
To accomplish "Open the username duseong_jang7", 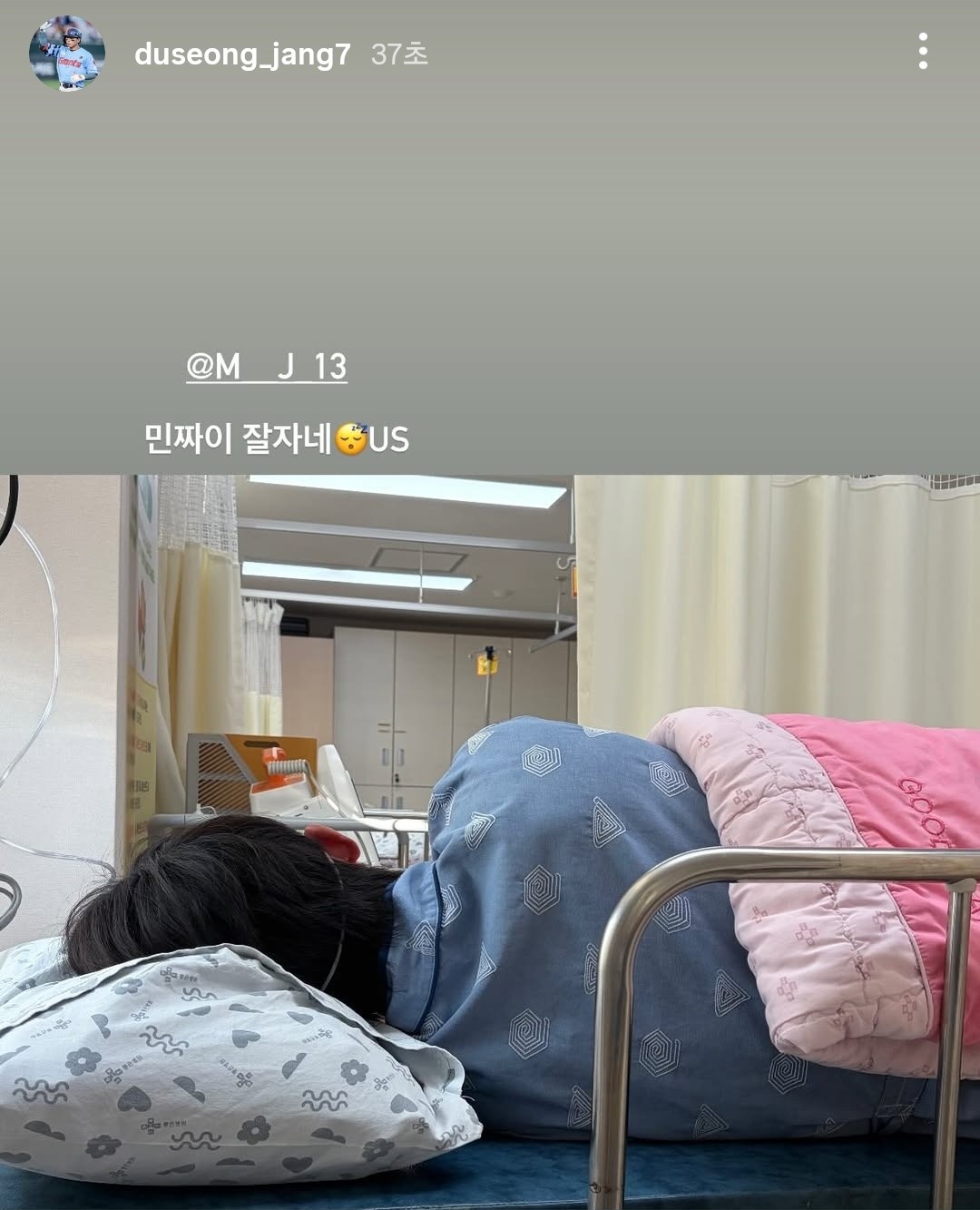I will tap(241, 54).
